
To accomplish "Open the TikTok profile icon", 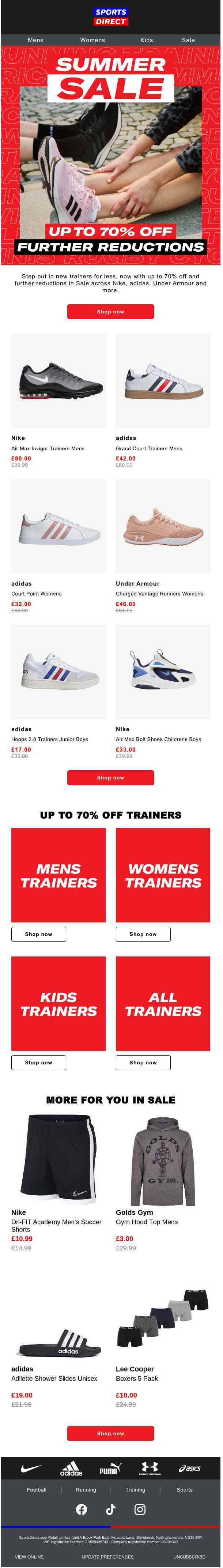I will coord(111,1509).
